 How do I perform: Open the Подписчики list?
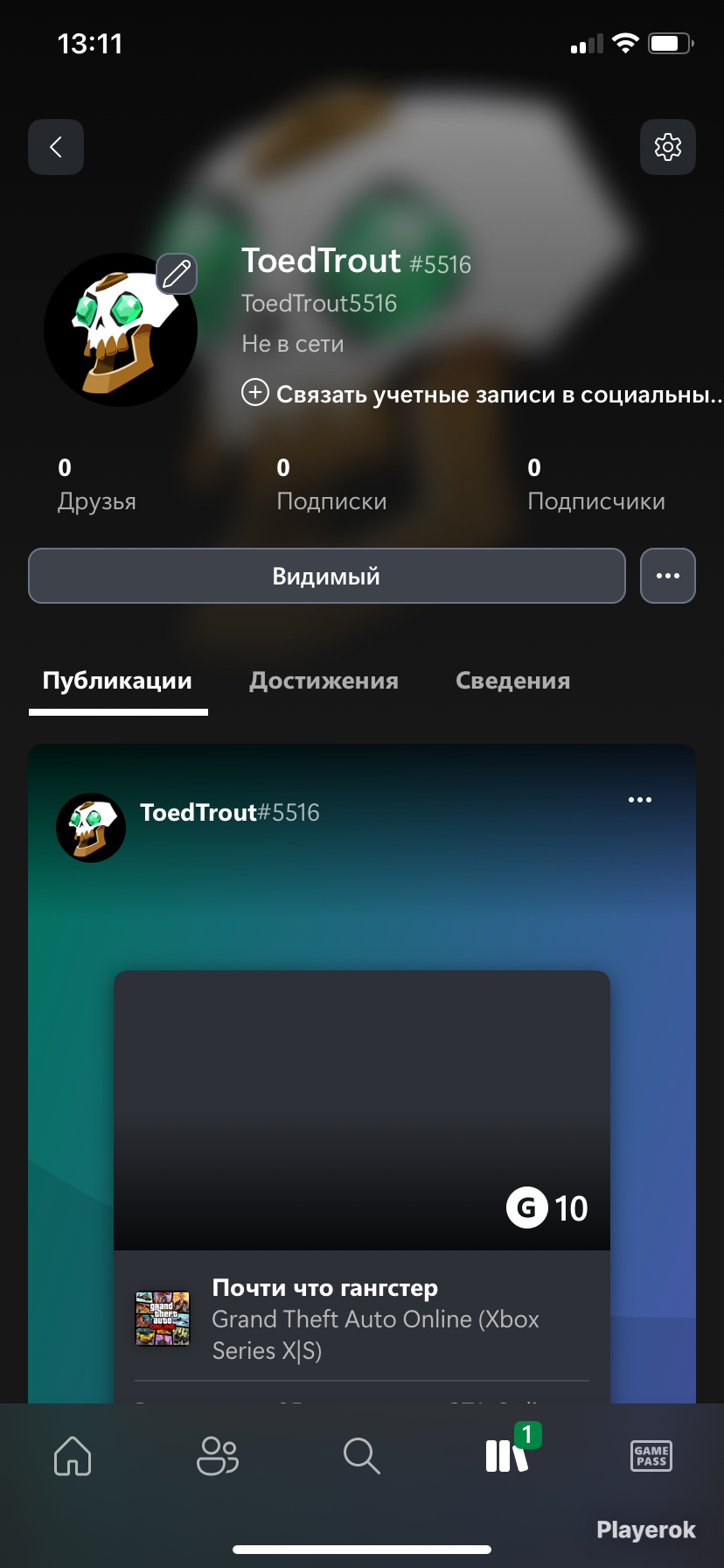[596, 485]
